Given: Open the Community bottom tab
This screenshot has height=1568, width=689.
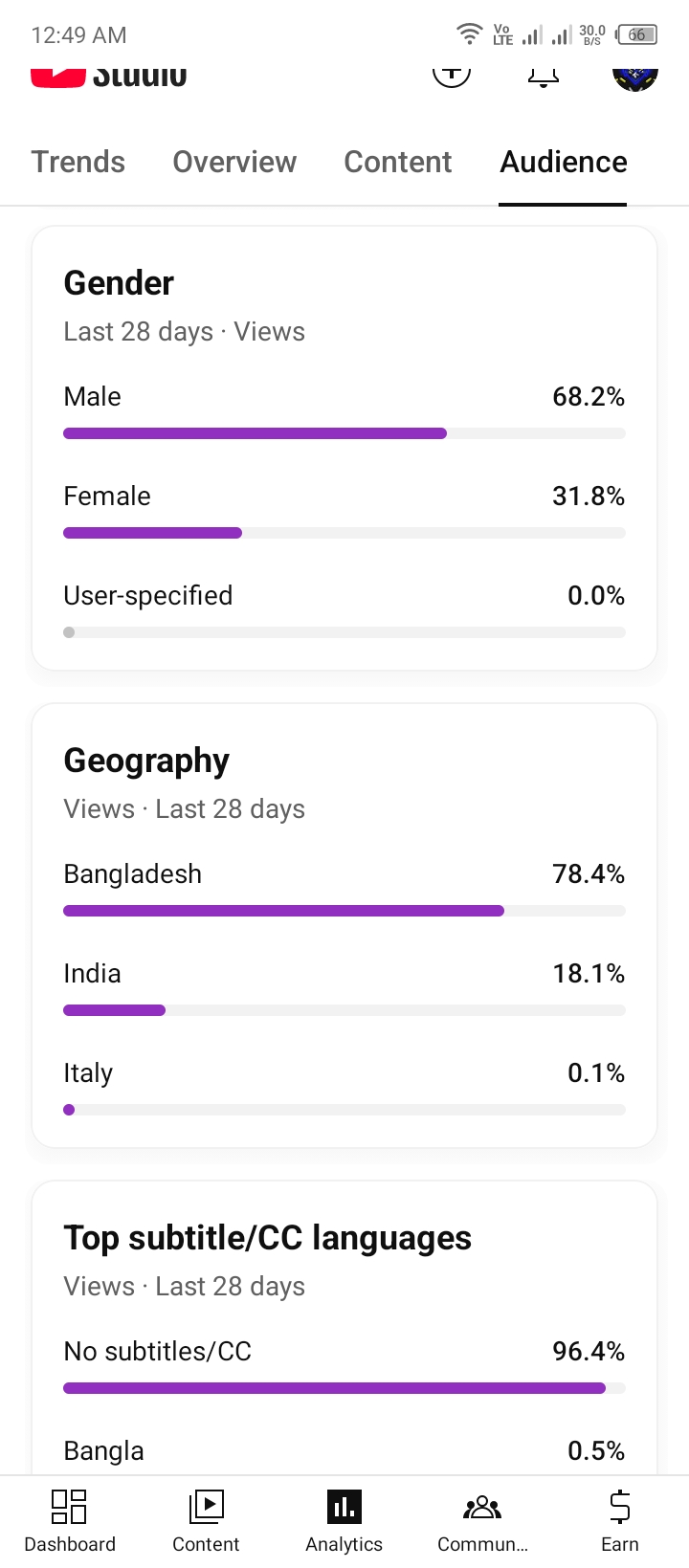Looking at the screenshot, I should [x=482, y=1521].
